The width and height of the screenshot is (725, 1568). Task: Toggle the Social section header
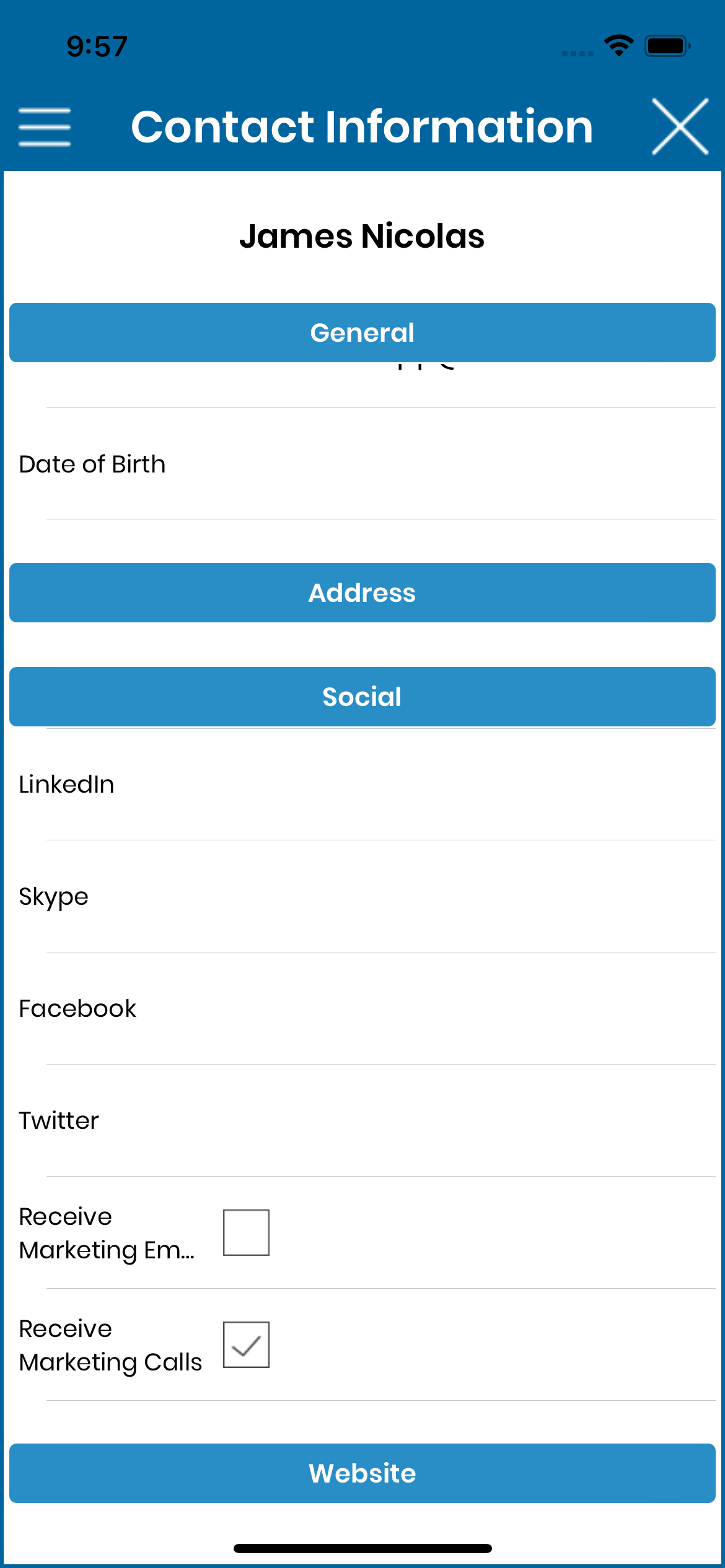click(x=362, y=697)
